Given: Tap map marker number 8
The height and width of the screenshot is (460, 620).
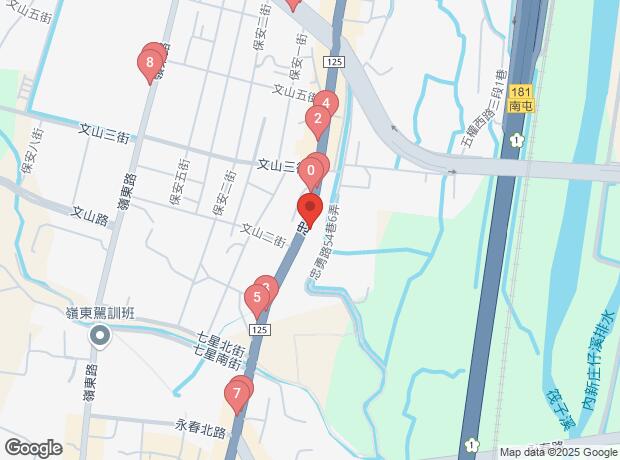Looking at the screenshot, I should coord(149,68).
